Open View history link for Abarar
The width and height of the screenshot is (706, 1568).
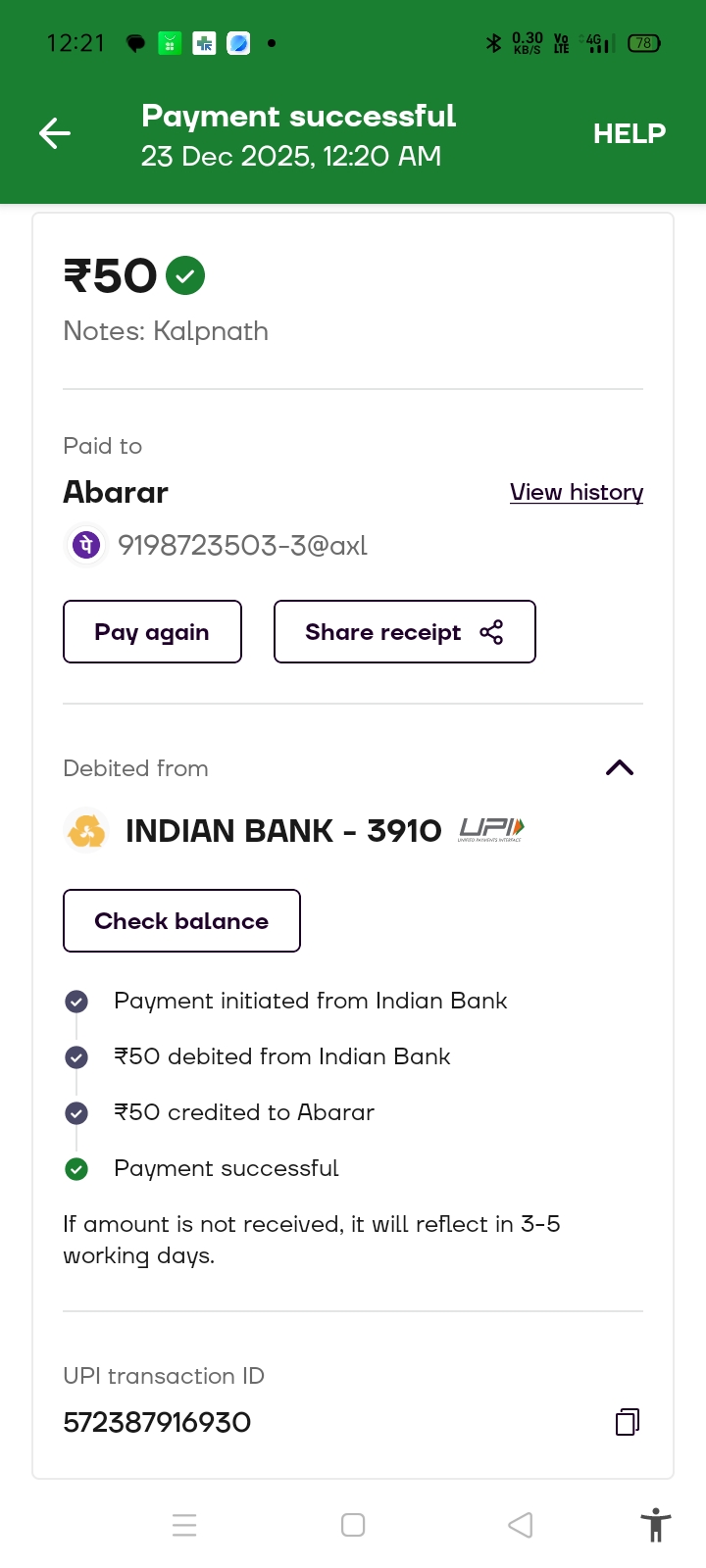577,492
